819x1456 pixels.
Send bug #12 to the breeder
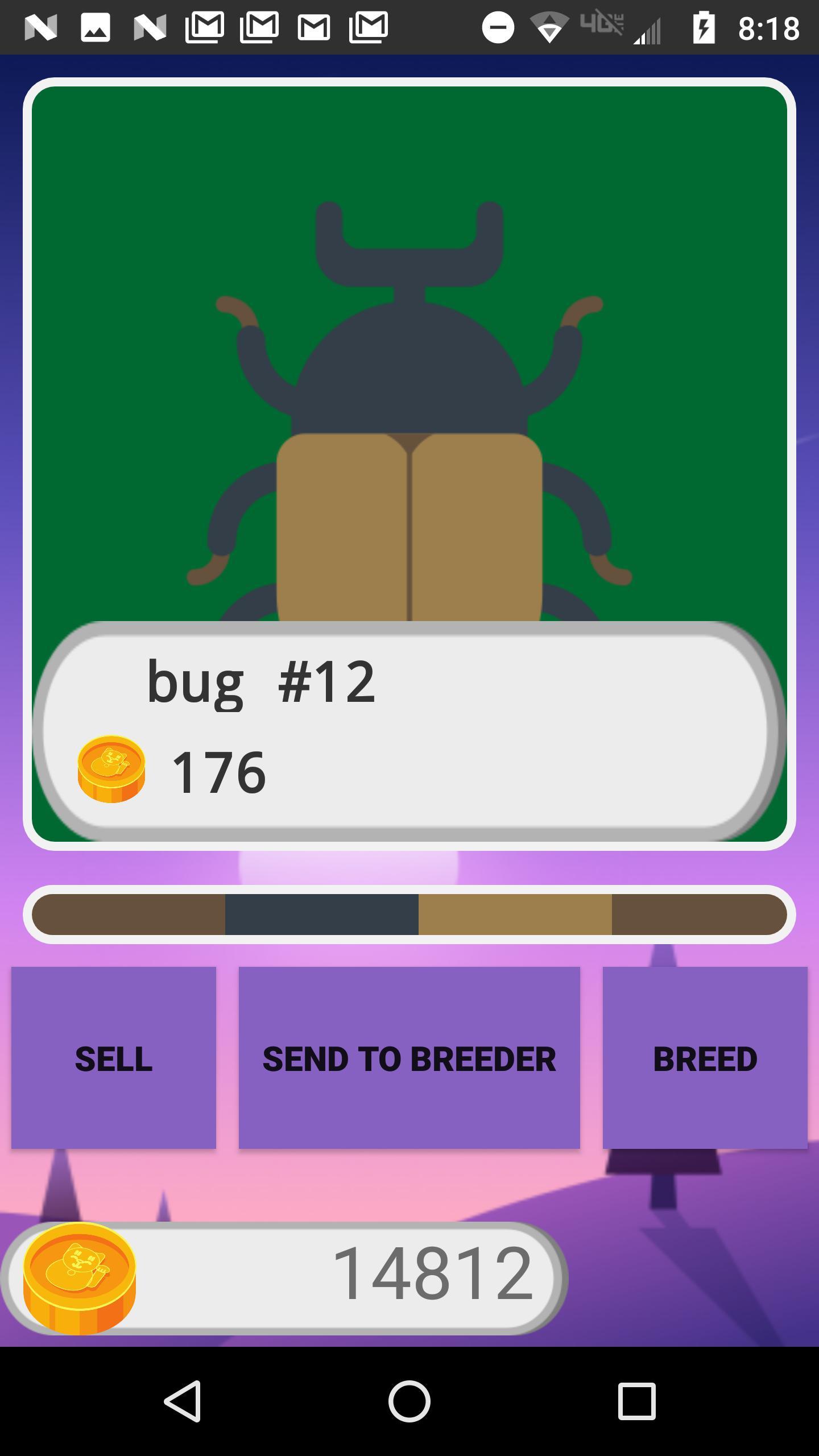coord(409,1058)
